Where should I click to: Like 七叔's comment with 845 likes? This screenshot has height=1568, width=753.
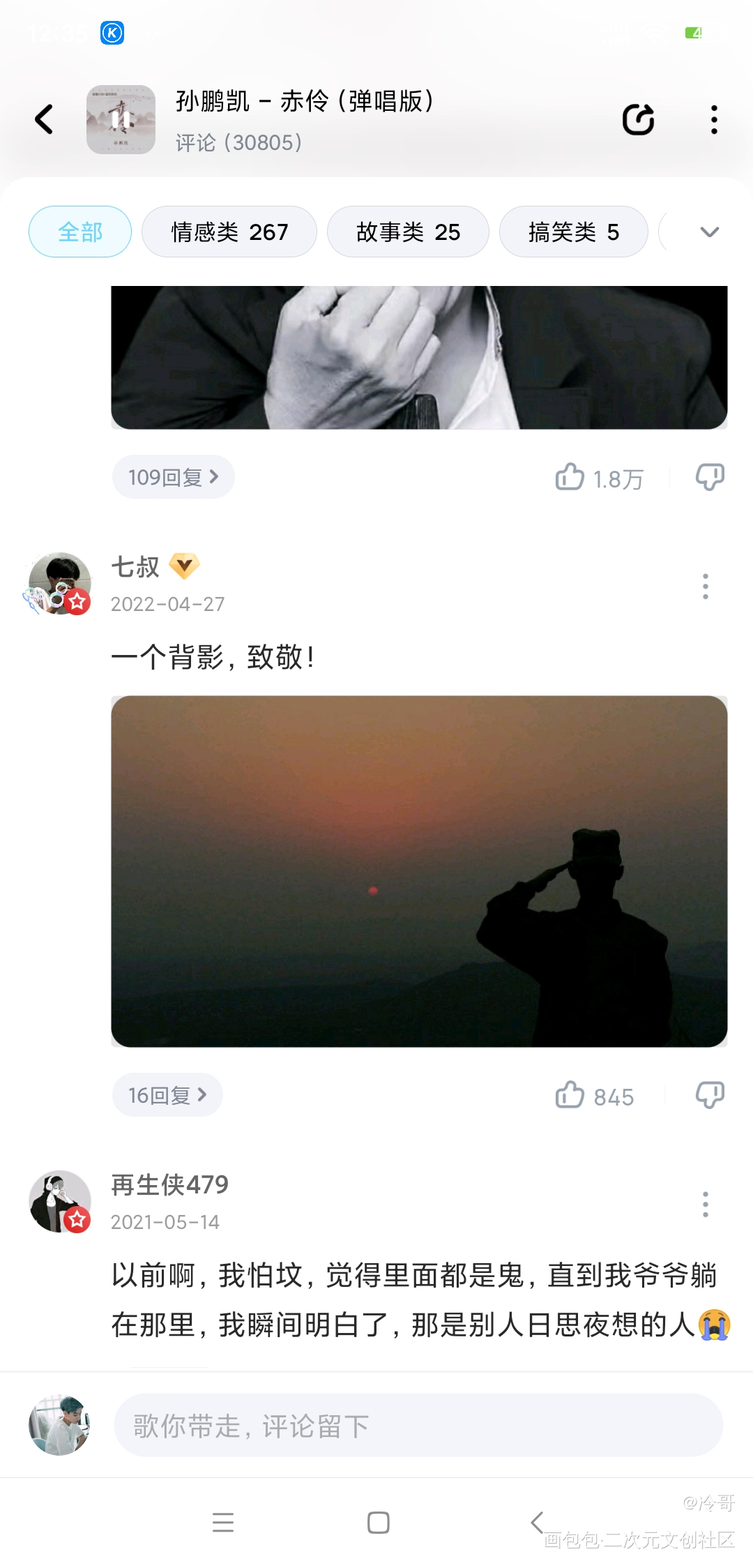[570, 1095]
